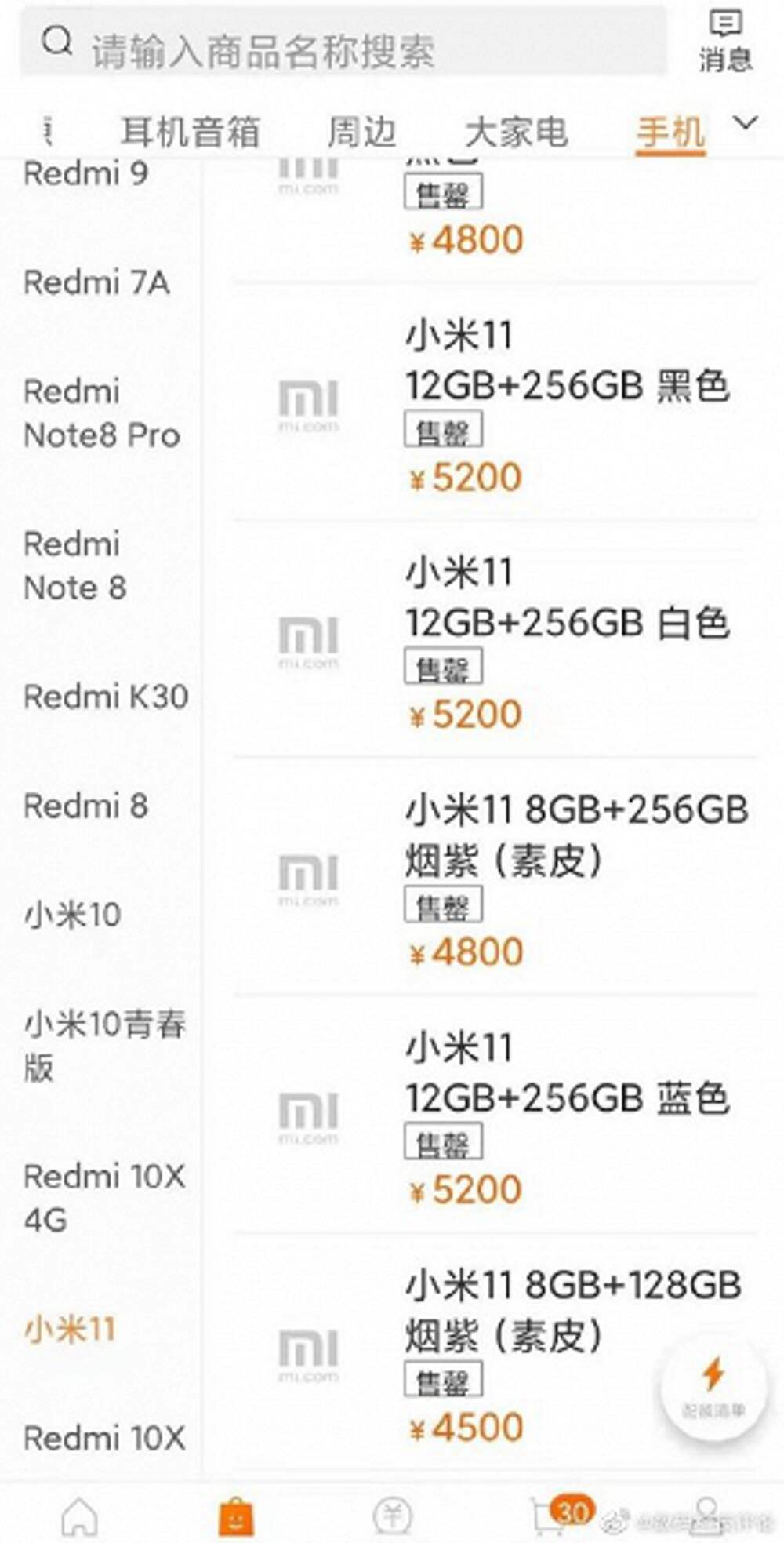Switch to the 耳机音箱 category tab
This screenshot has height=1543, width=784.
(x=190, y=132)
